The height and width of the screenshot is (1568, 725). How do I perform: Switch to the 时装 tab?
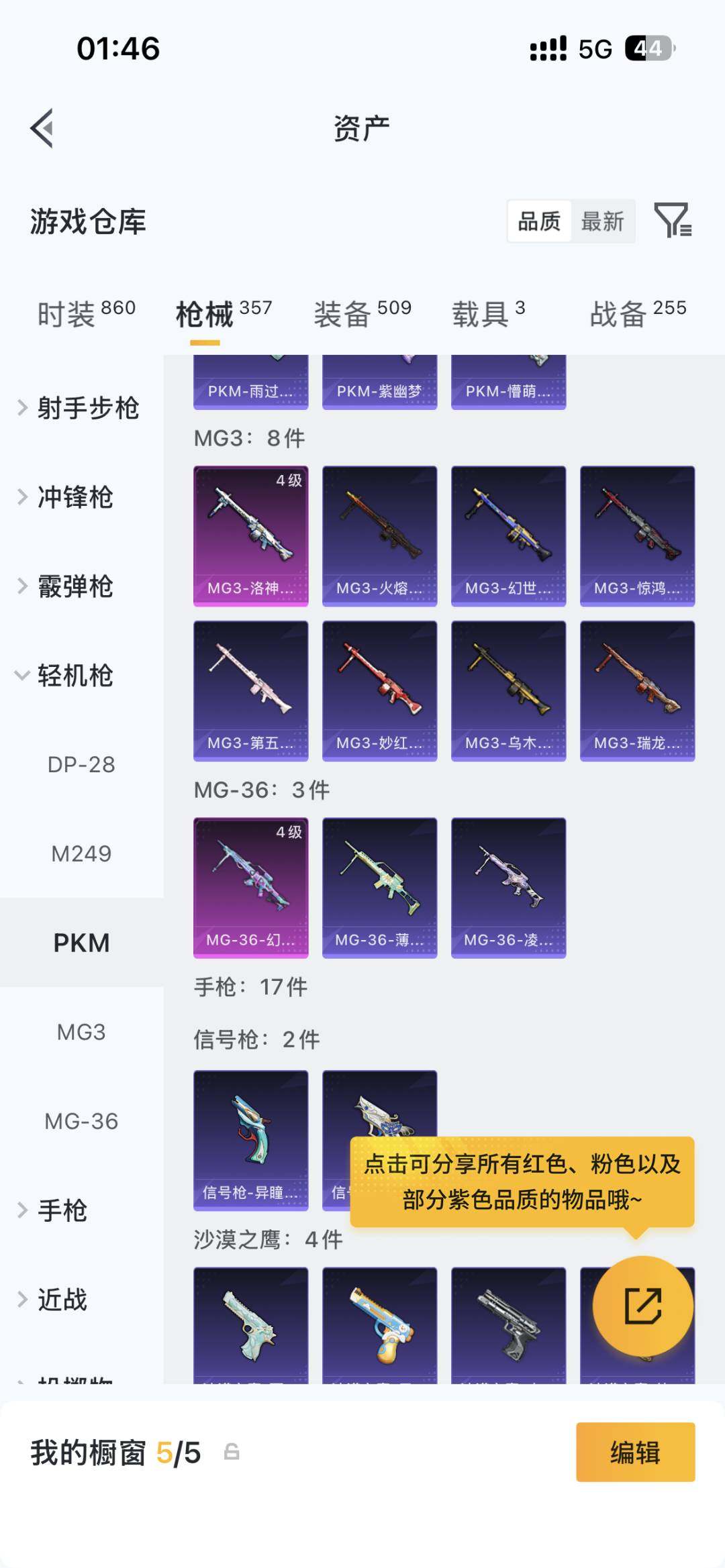(86, 313)
